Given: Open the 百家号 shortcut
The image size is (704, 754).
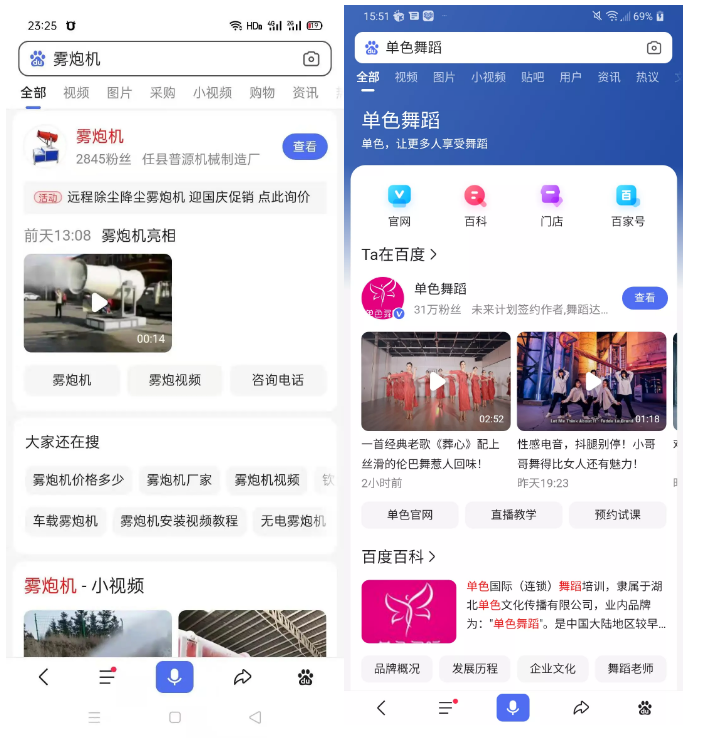Looking at the screenshot, I should point(628,205).
